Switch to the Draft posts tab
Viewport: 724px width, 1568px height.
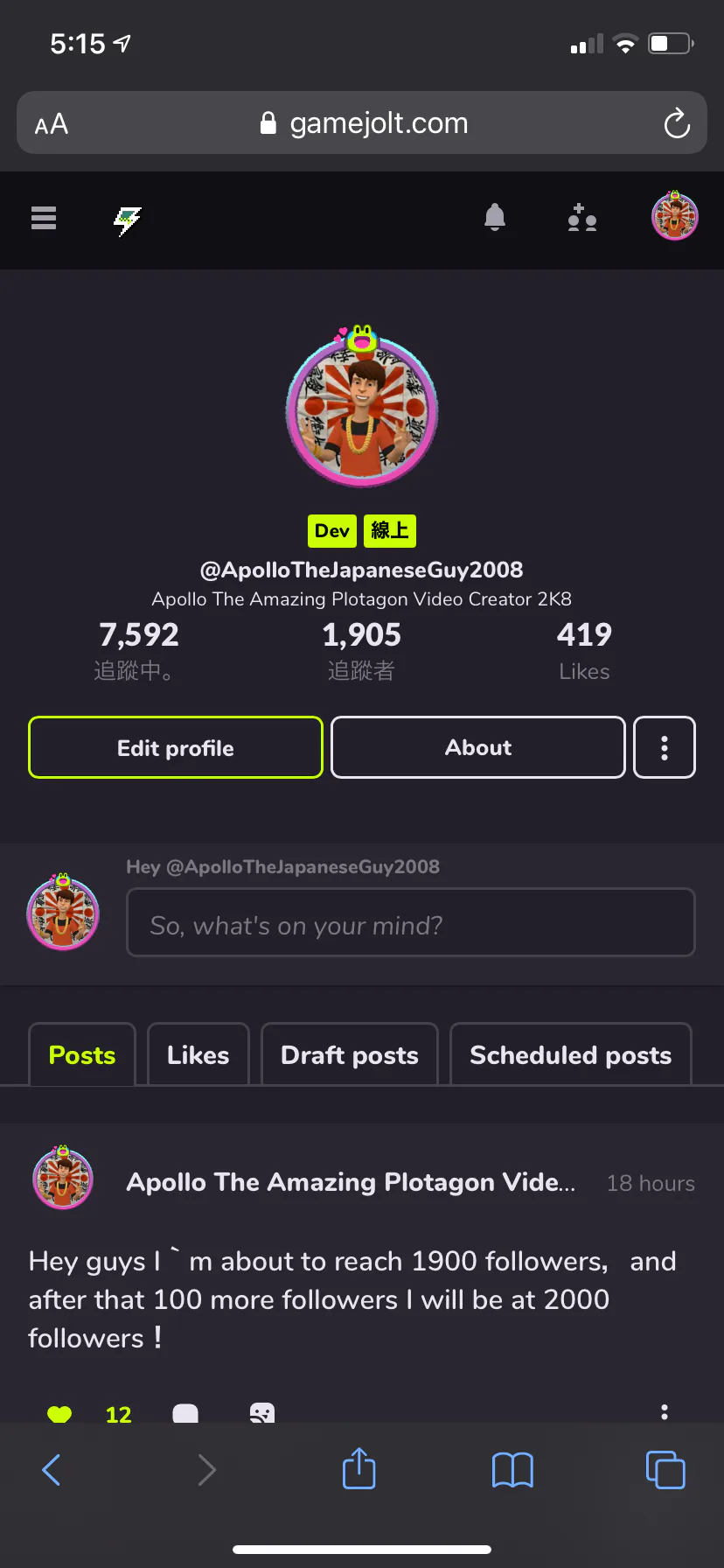coord(350,1055)
